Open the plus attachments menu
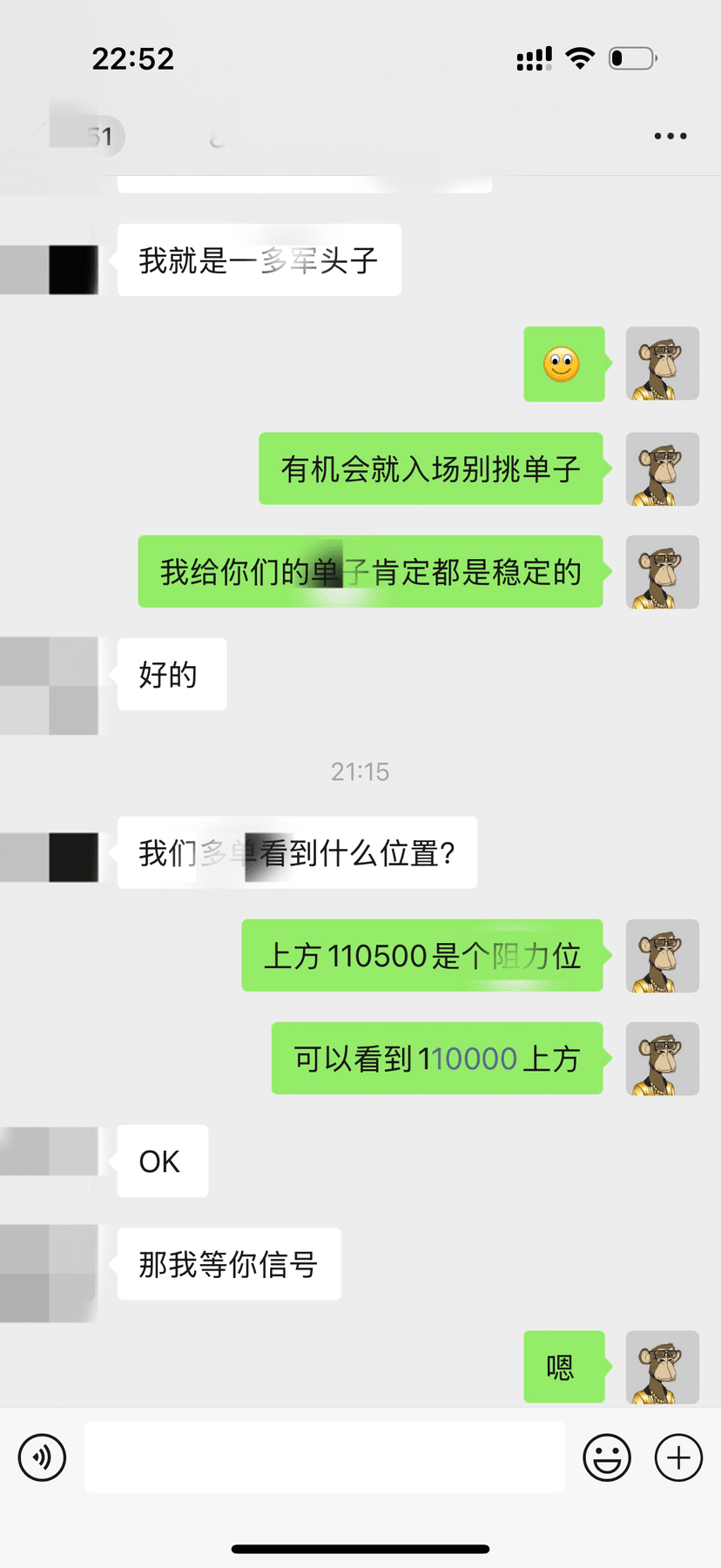Image resolution: width=721 pixels, height=1568 pixels. coord(678,1457)
